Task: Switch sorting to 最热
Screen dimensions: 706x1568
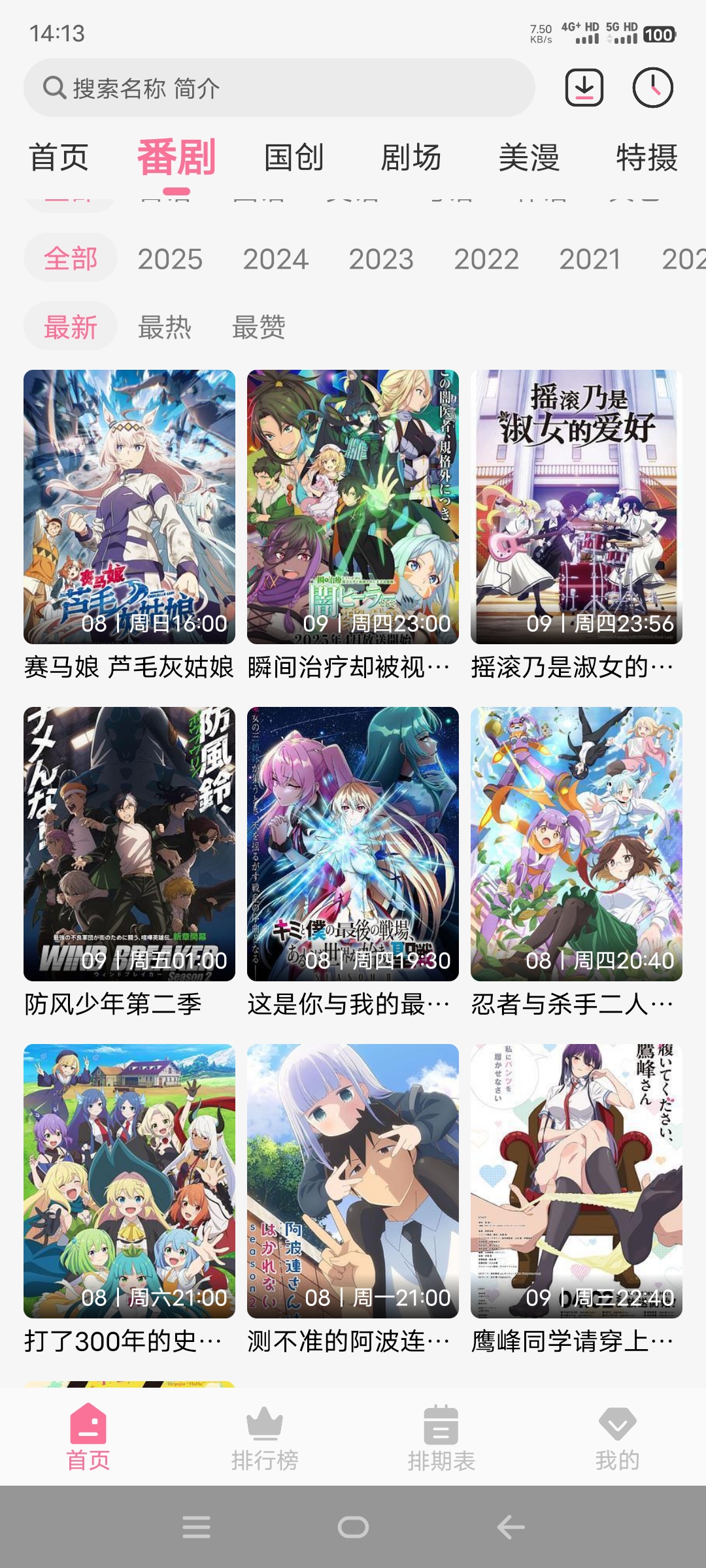Action: pyautogui.click(x=163, y=329)
